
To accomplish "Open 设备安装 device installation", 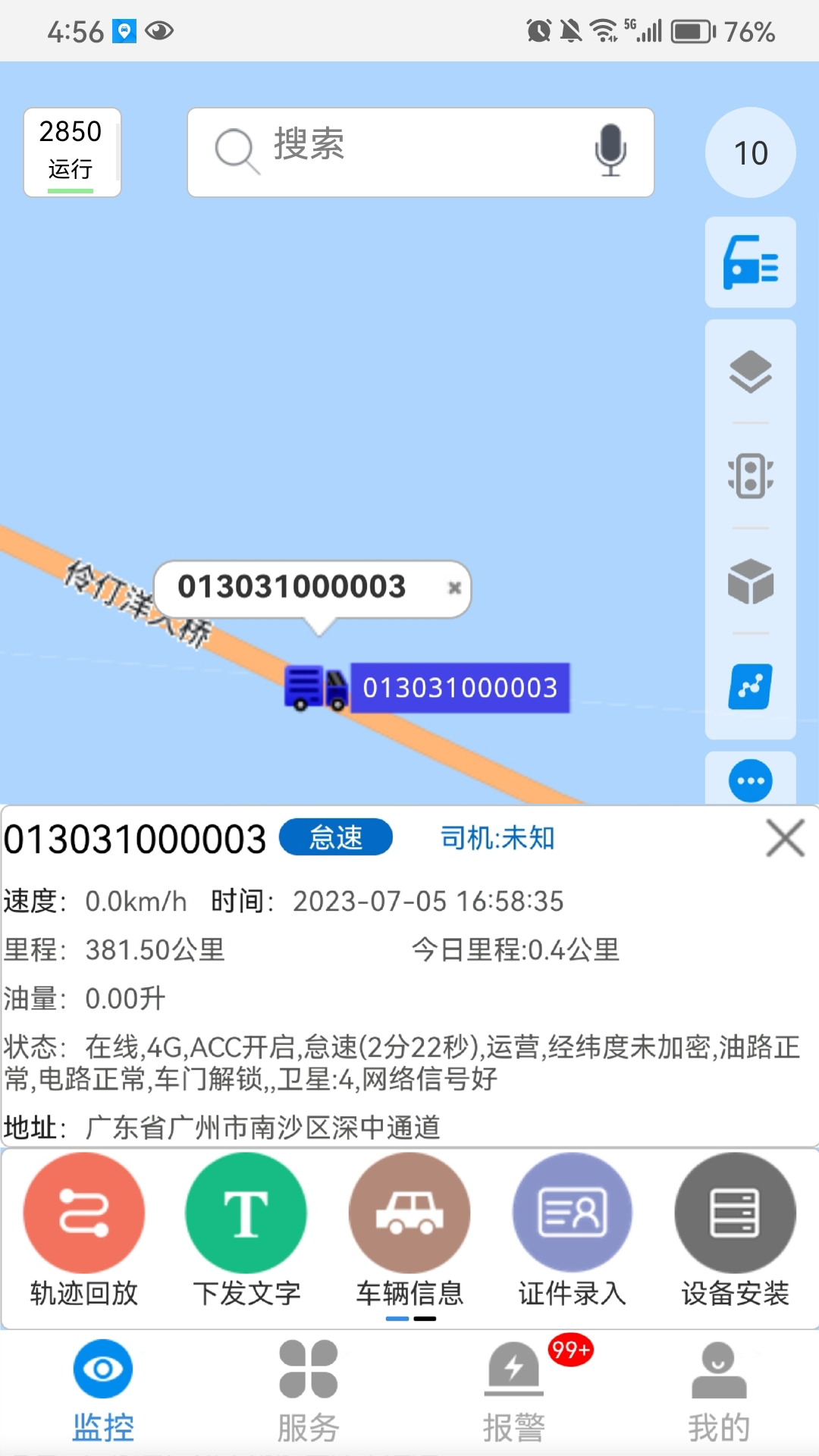I will [x=733, y=1213].
